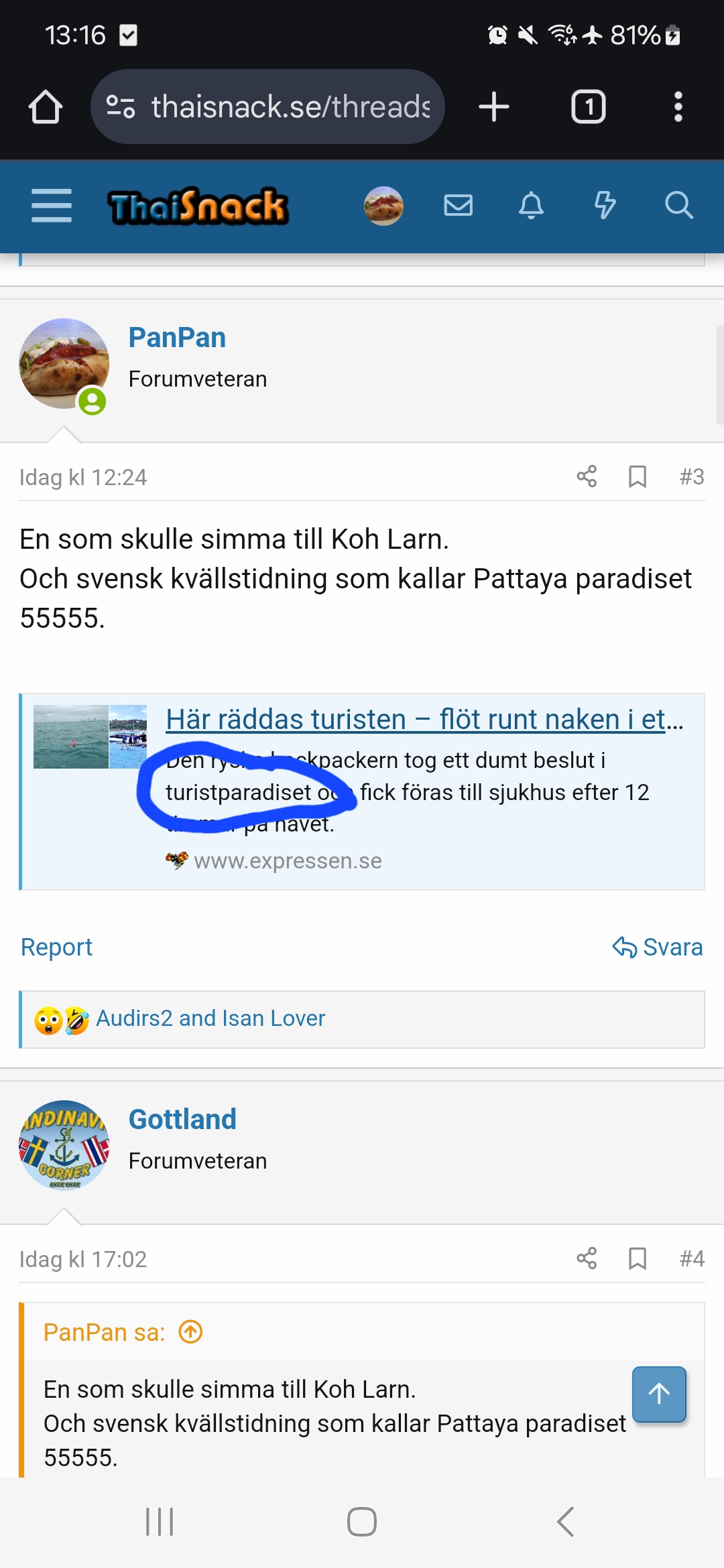Open Chrome's three-dot menu
This screenshot has width=724, height=1568.
[x=678, y=106]
